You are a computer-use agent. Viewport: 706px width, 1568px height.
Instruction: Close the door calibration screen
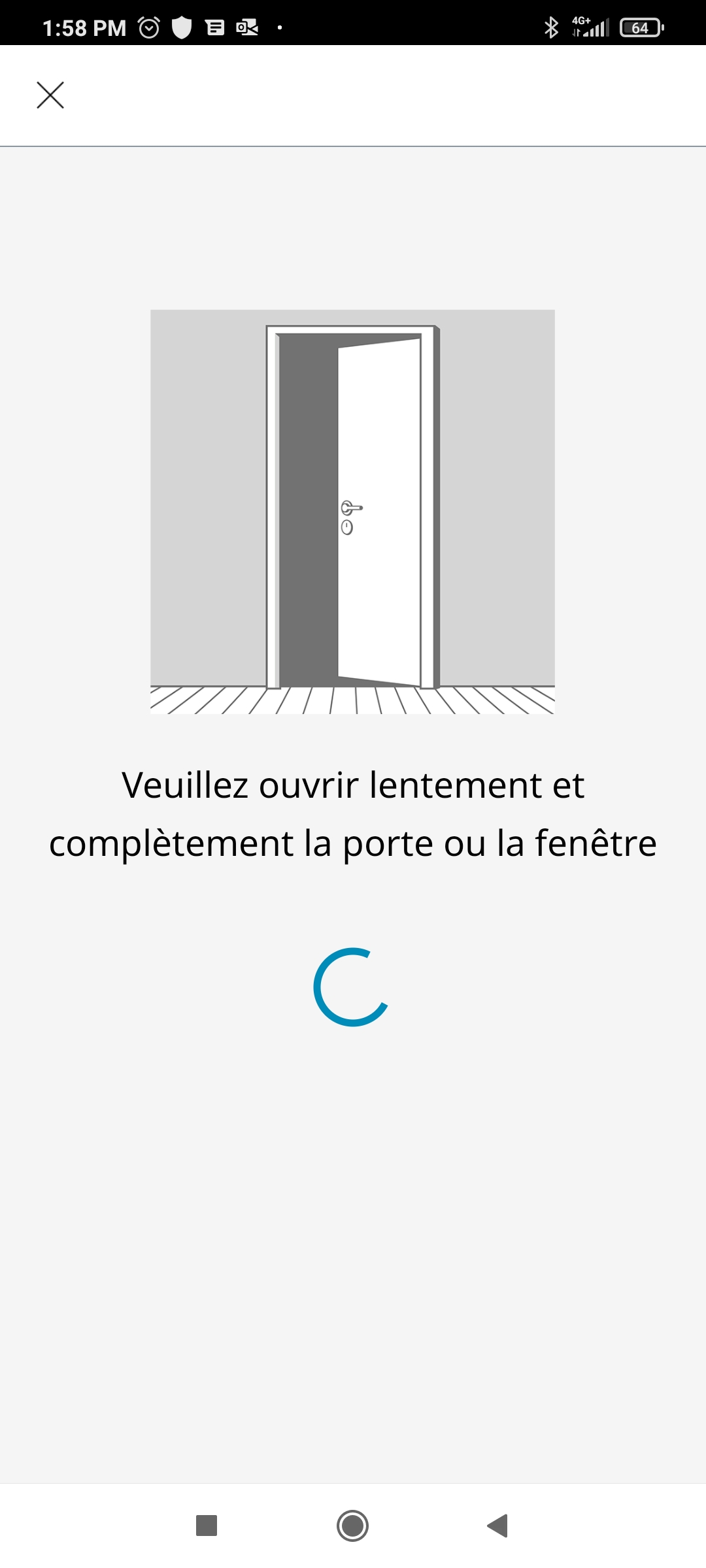click(50, 95)
